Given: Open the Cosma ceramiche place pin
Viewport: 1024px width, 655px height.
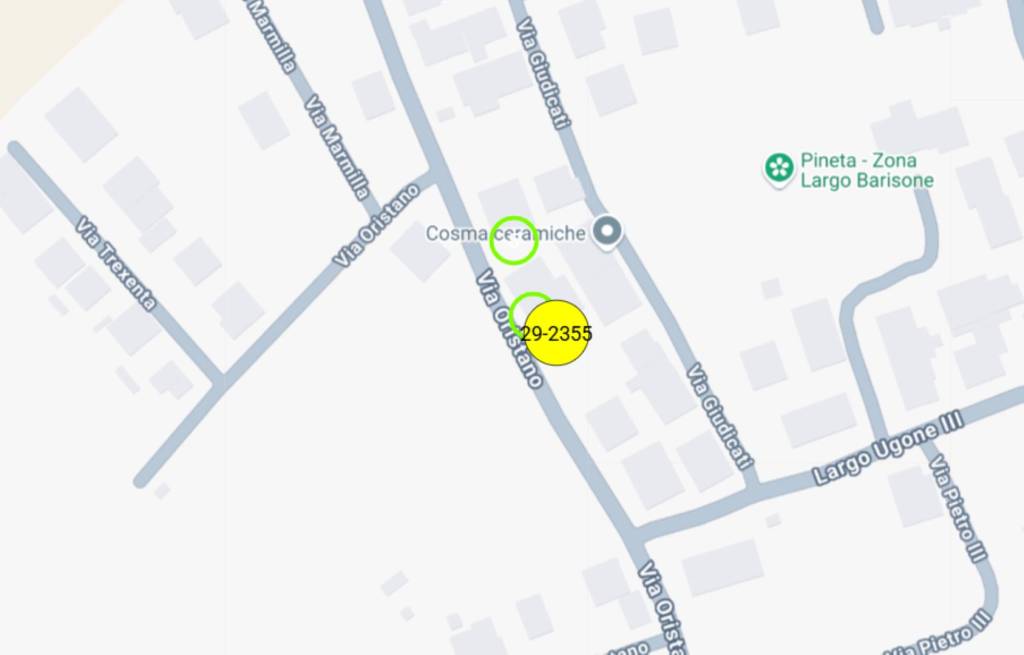Looking at the screenshot, I should coord(606,232).
